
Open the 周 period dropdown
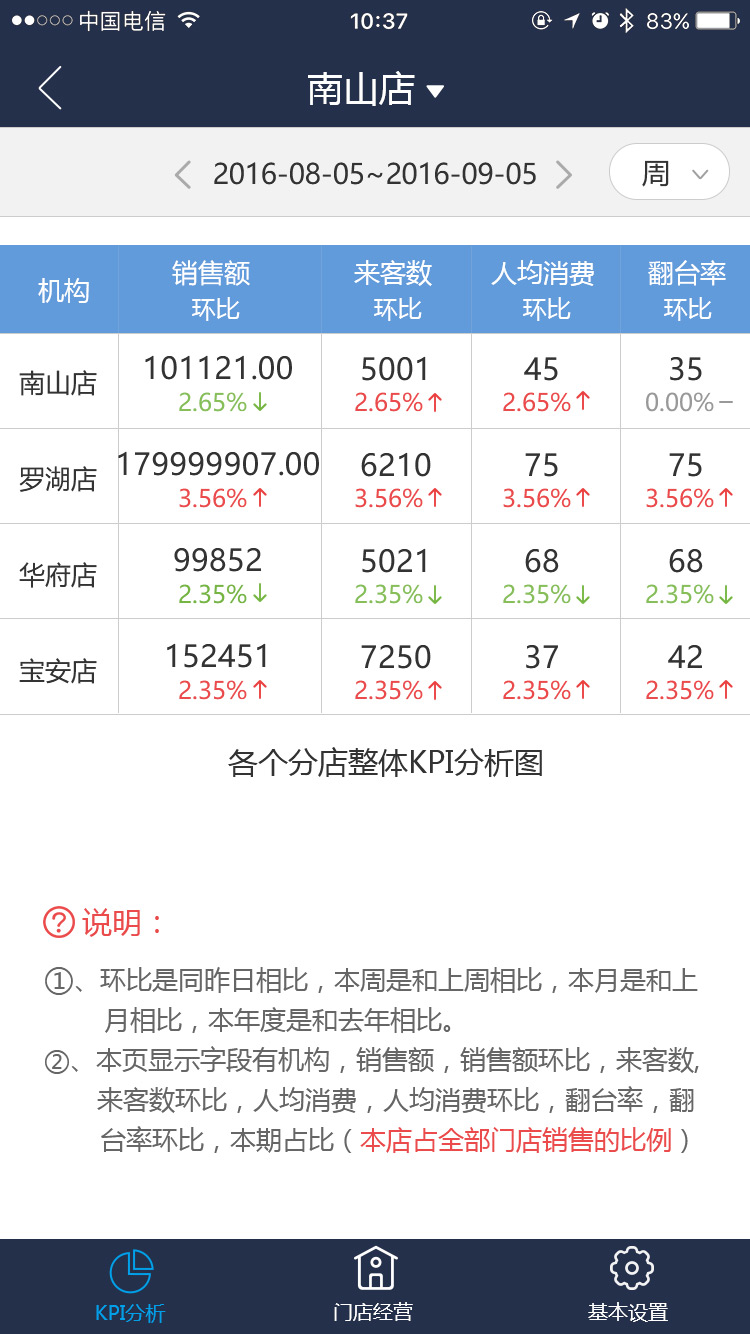coord(669,173)
